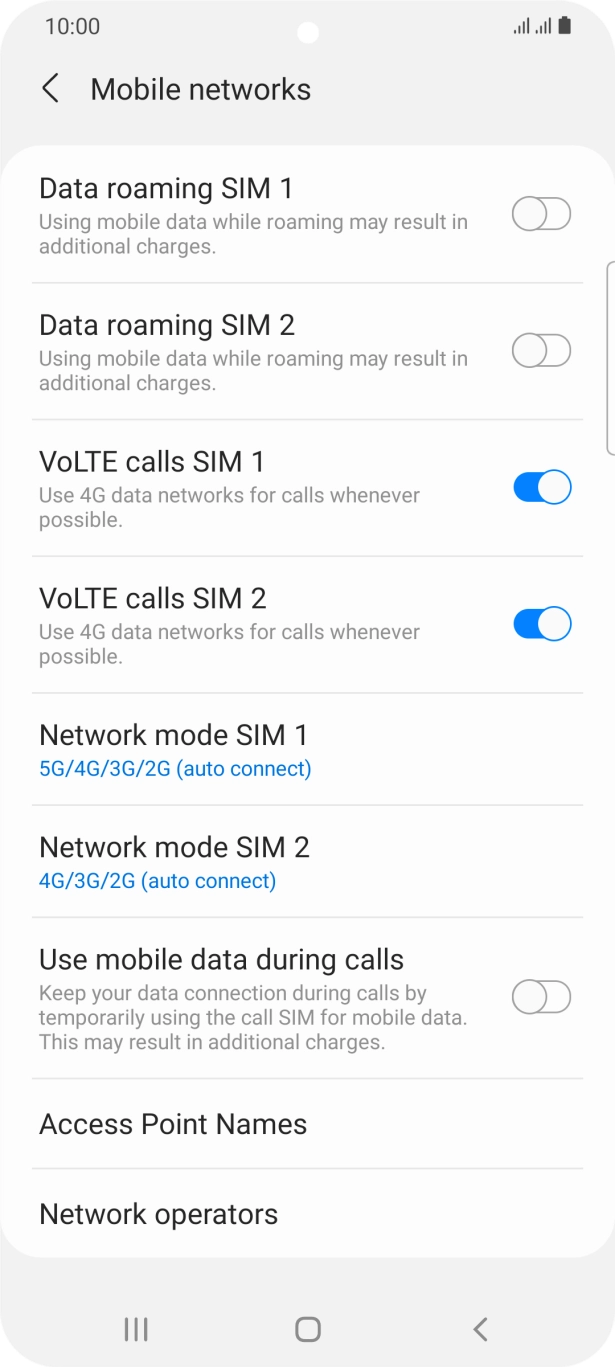
Task: Tap the system home button
Action: [308, 1329]
